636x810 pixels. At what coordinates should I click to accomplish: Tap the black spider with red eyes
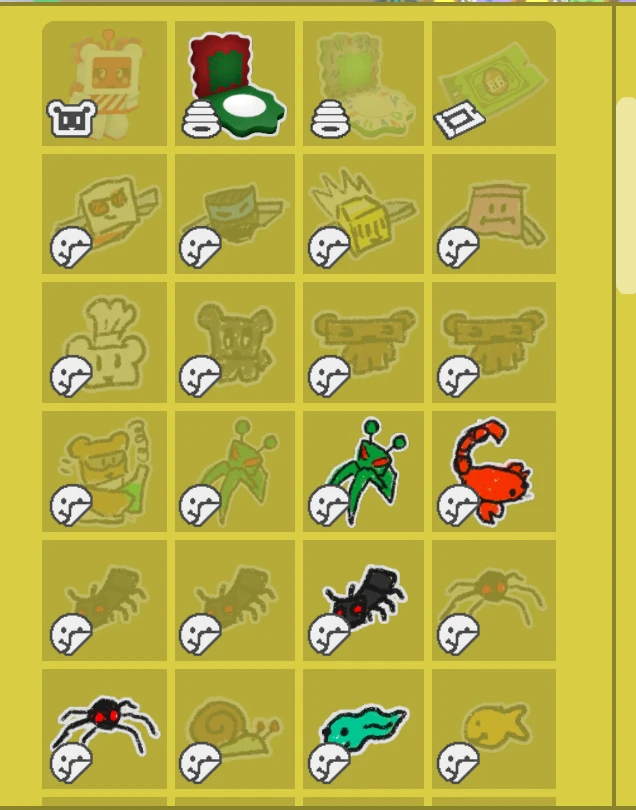(x=105, y=728)
